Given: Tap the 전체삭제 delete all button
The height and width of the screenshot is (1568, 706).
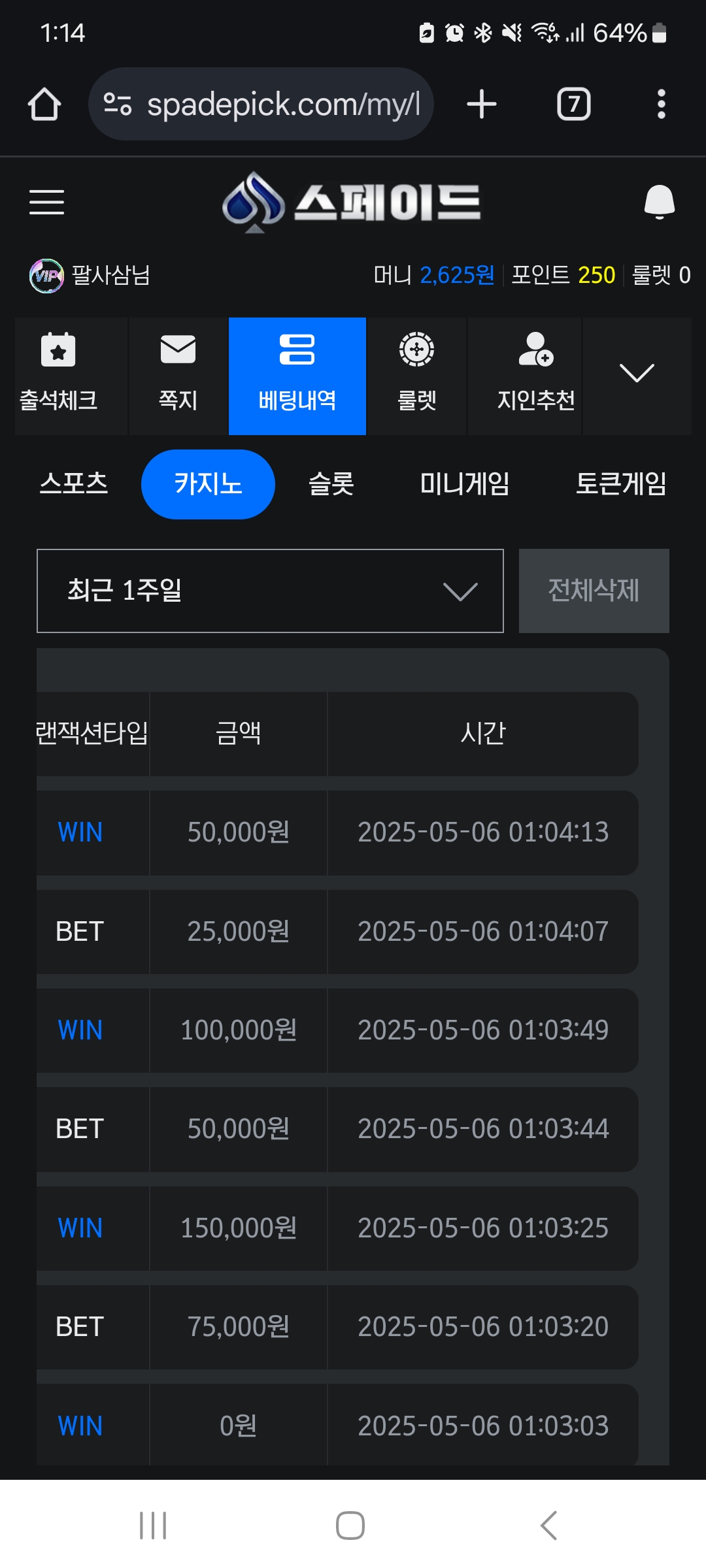Looking at the screenshot, I should point(594,591).
